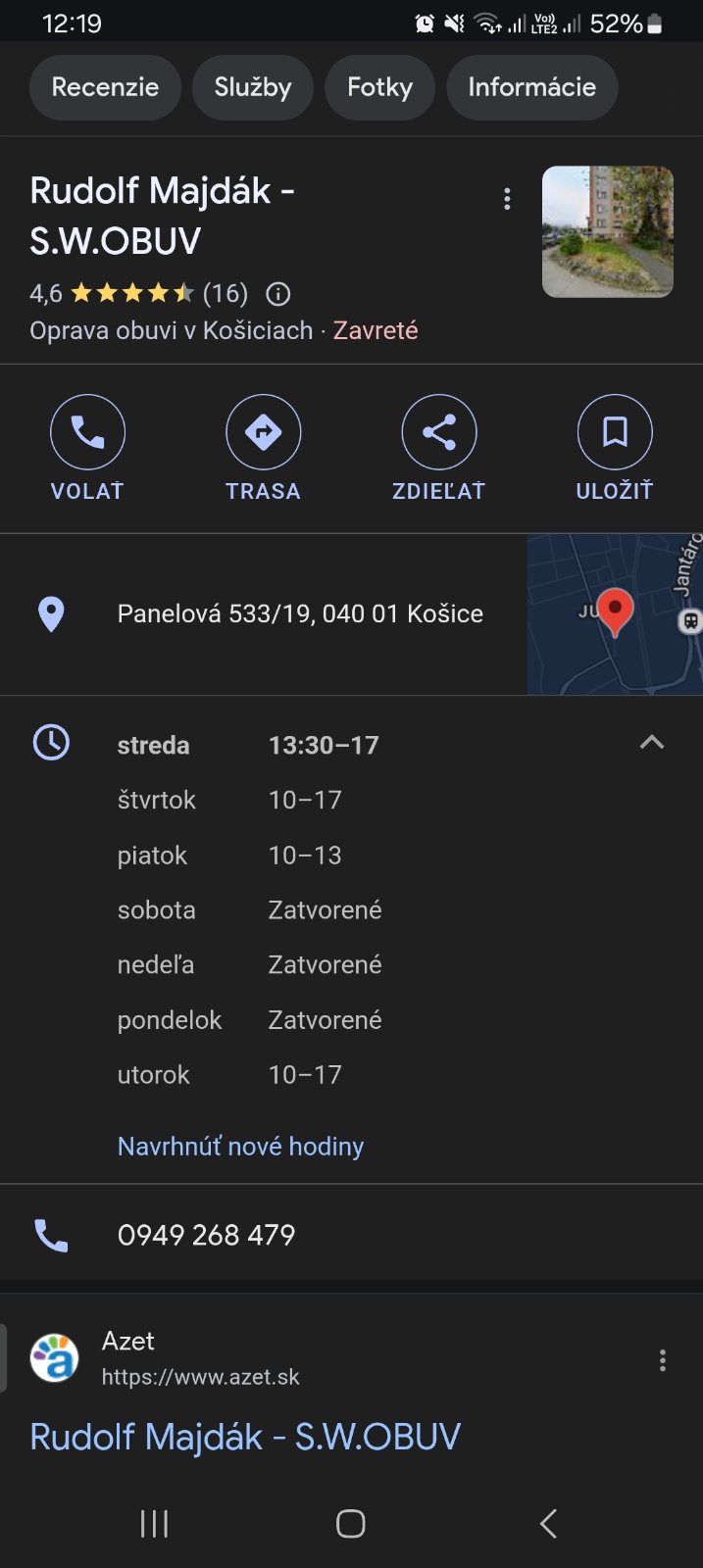Share this place using Zdieľať

(438, 432)
